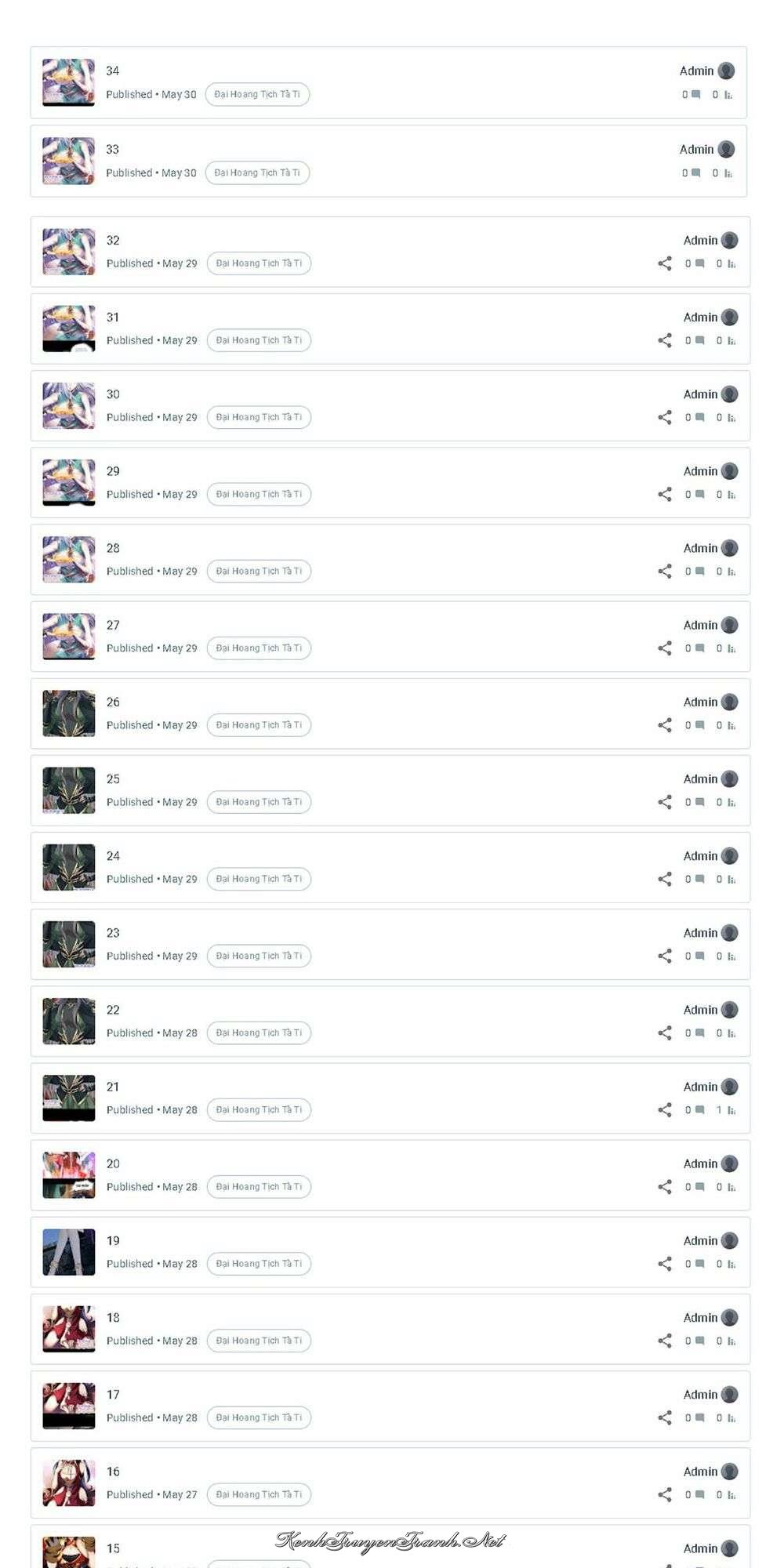Open post 20 thumbnail

click(68, 1175)
